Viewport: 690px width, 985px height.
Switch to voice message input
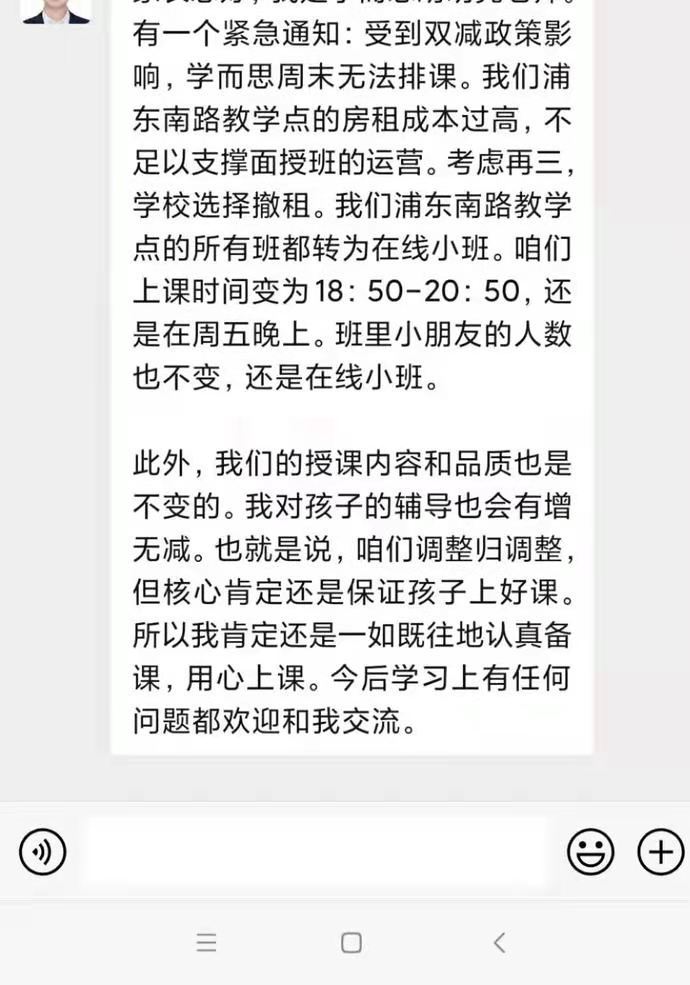(42, 852)
